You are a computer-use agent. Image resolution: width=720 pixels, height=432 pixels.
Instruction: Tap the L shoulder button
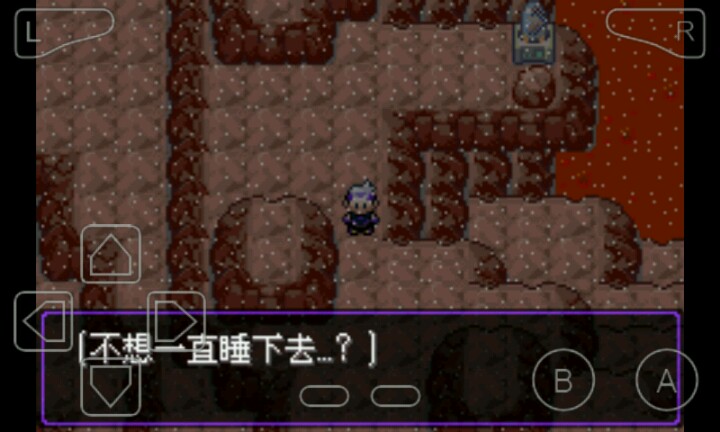pos(60,32)
